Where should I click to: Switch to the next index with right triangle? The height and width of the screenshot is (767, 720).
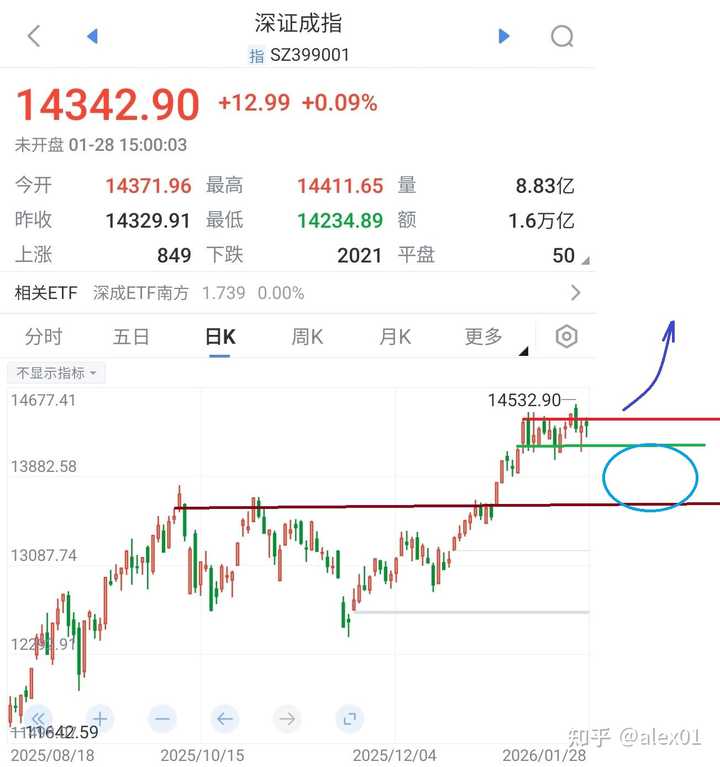(504, 37)
